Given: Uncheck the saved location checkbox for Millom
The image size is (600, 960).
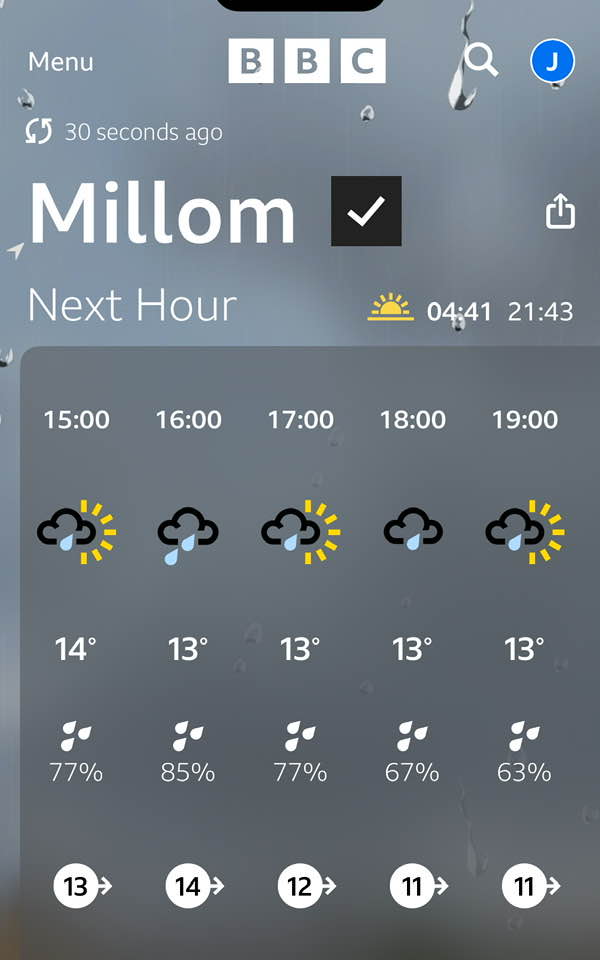Looking at the screenshot, I should tap(366, 211).
